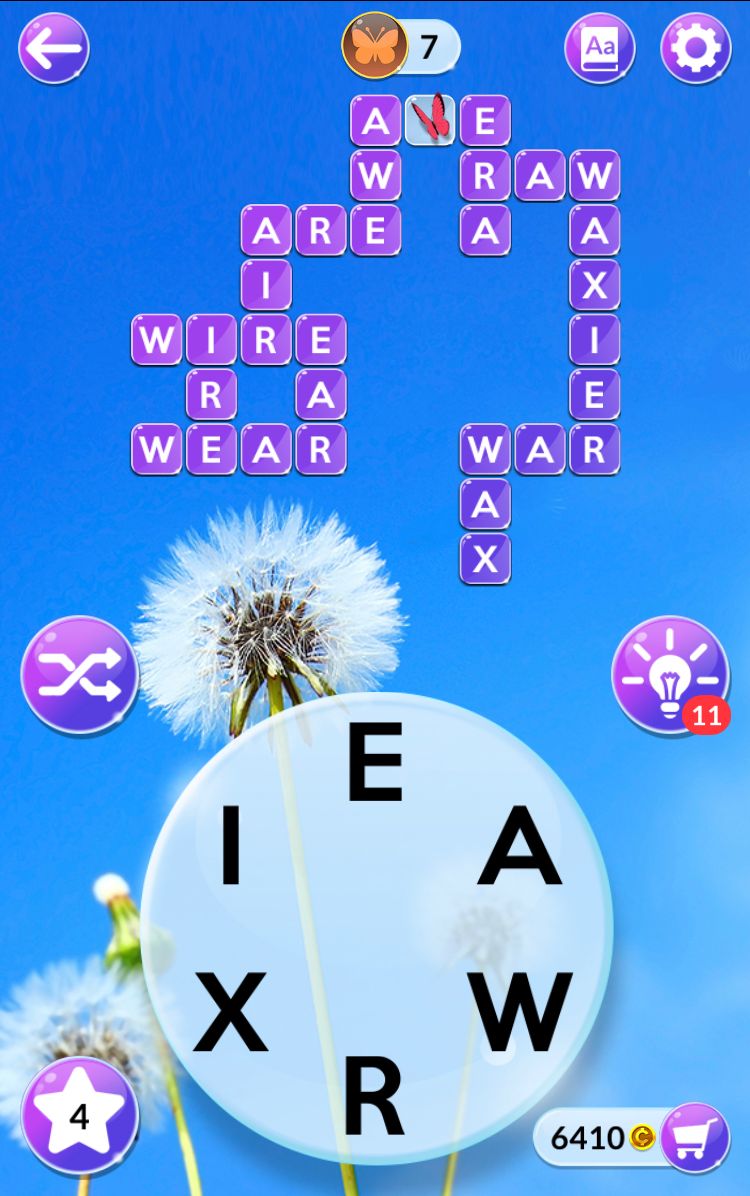The width and height of the screenshot is (750, 1196).
Task: Select letter A in the wheel
Action: click(519, 847)
